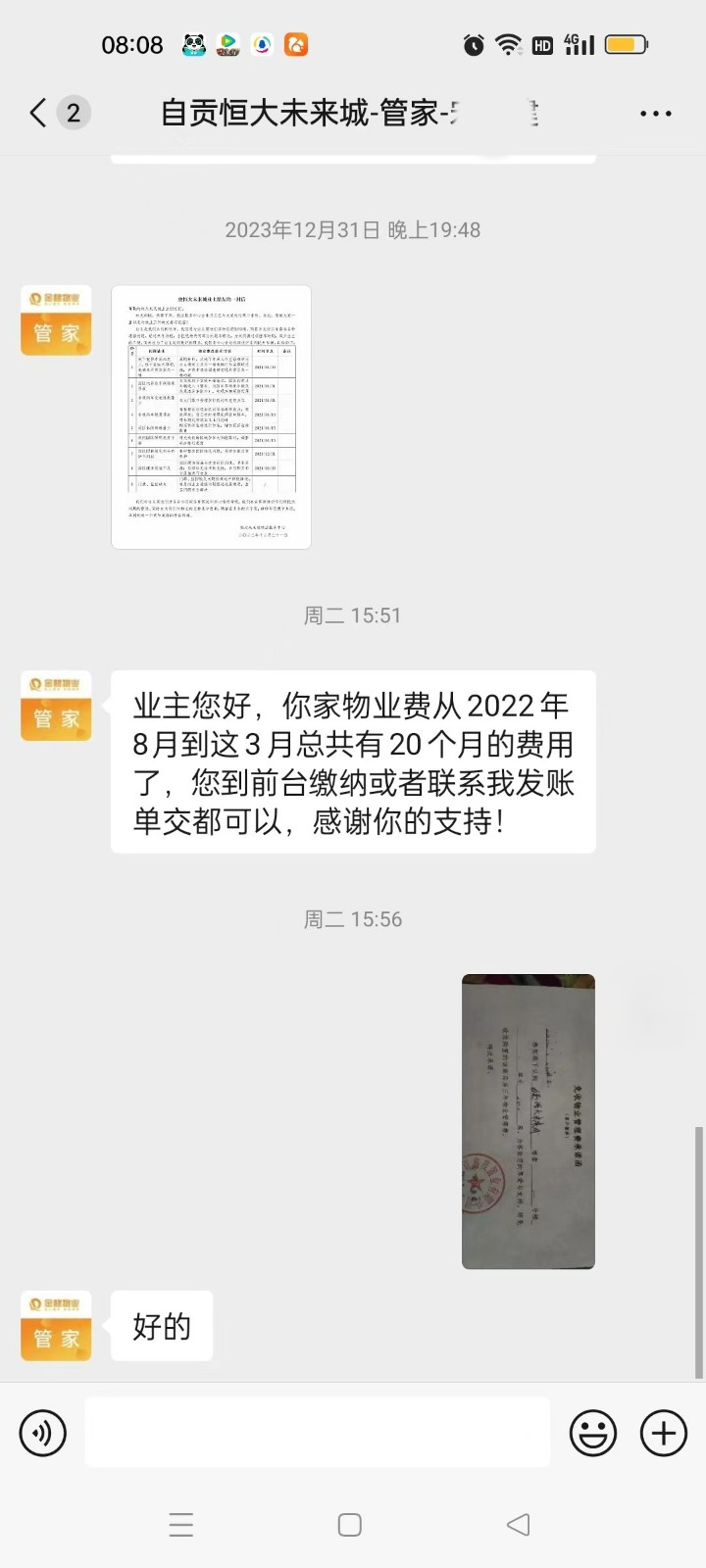The image size is (706, 1568).
Task: Open the document image sent on December 31
Action: click(x=211, y=417)
